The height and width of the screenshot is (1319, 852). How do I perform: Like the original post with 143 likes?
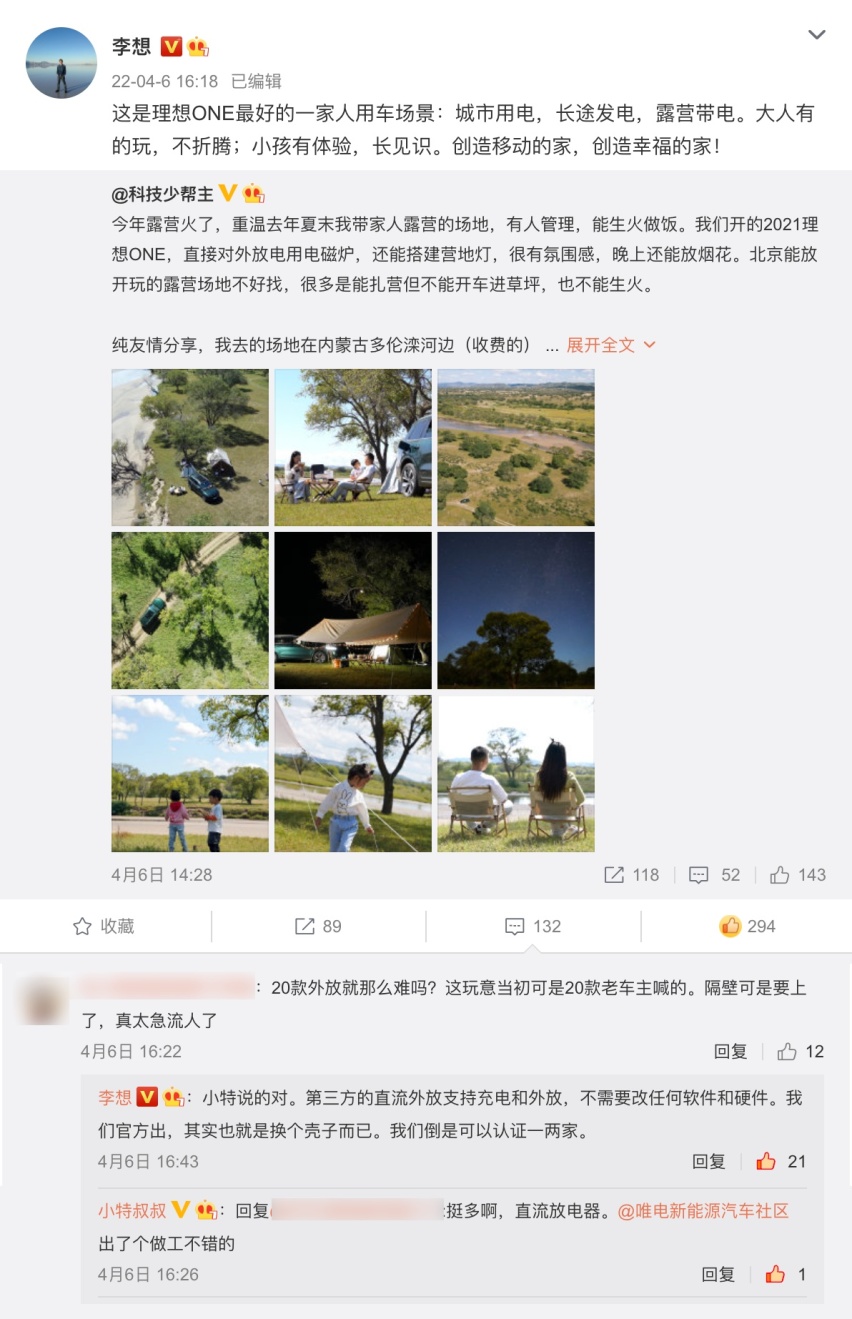click(798, 875)
